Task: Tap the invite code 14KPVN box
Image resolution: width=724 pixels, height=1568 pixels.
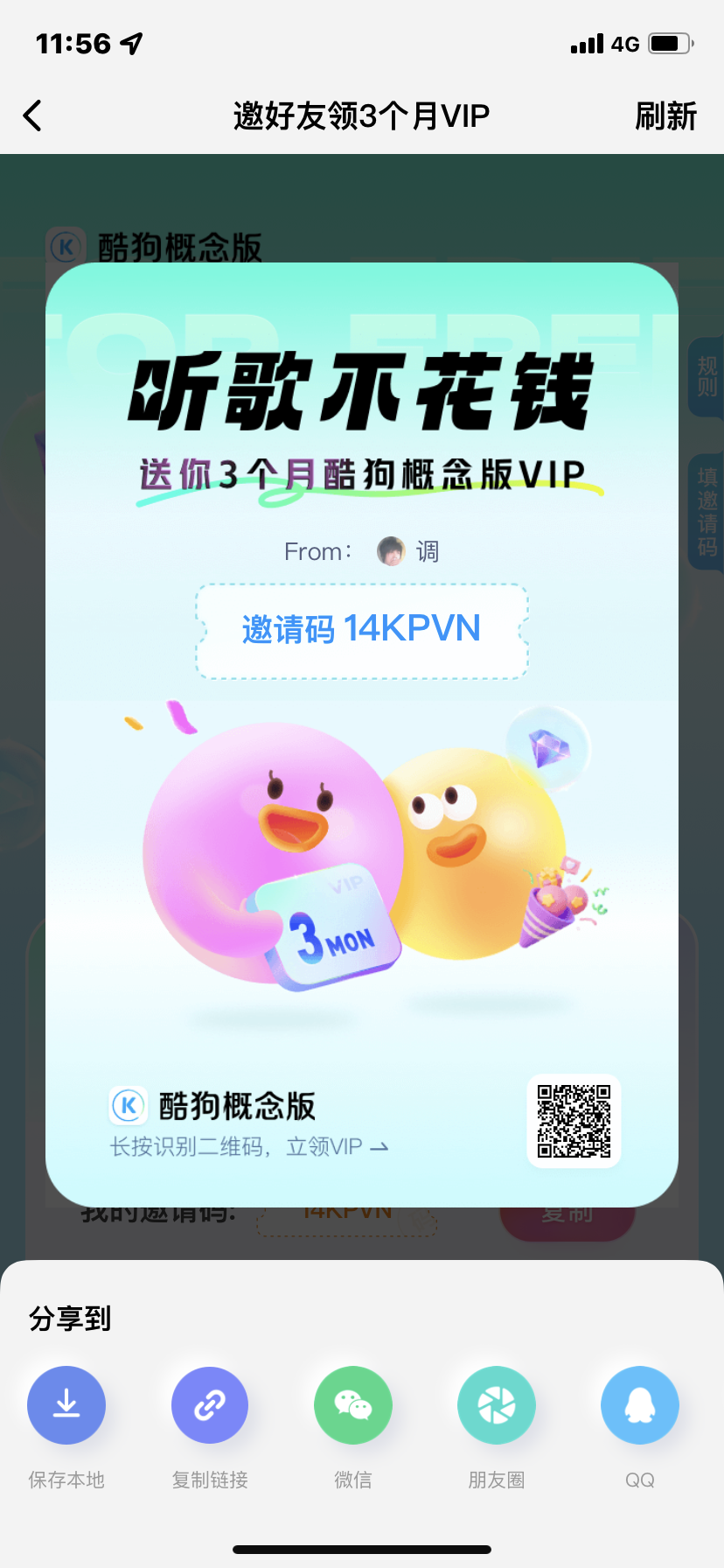Action: pyautogui.click(x=361, y=628)
